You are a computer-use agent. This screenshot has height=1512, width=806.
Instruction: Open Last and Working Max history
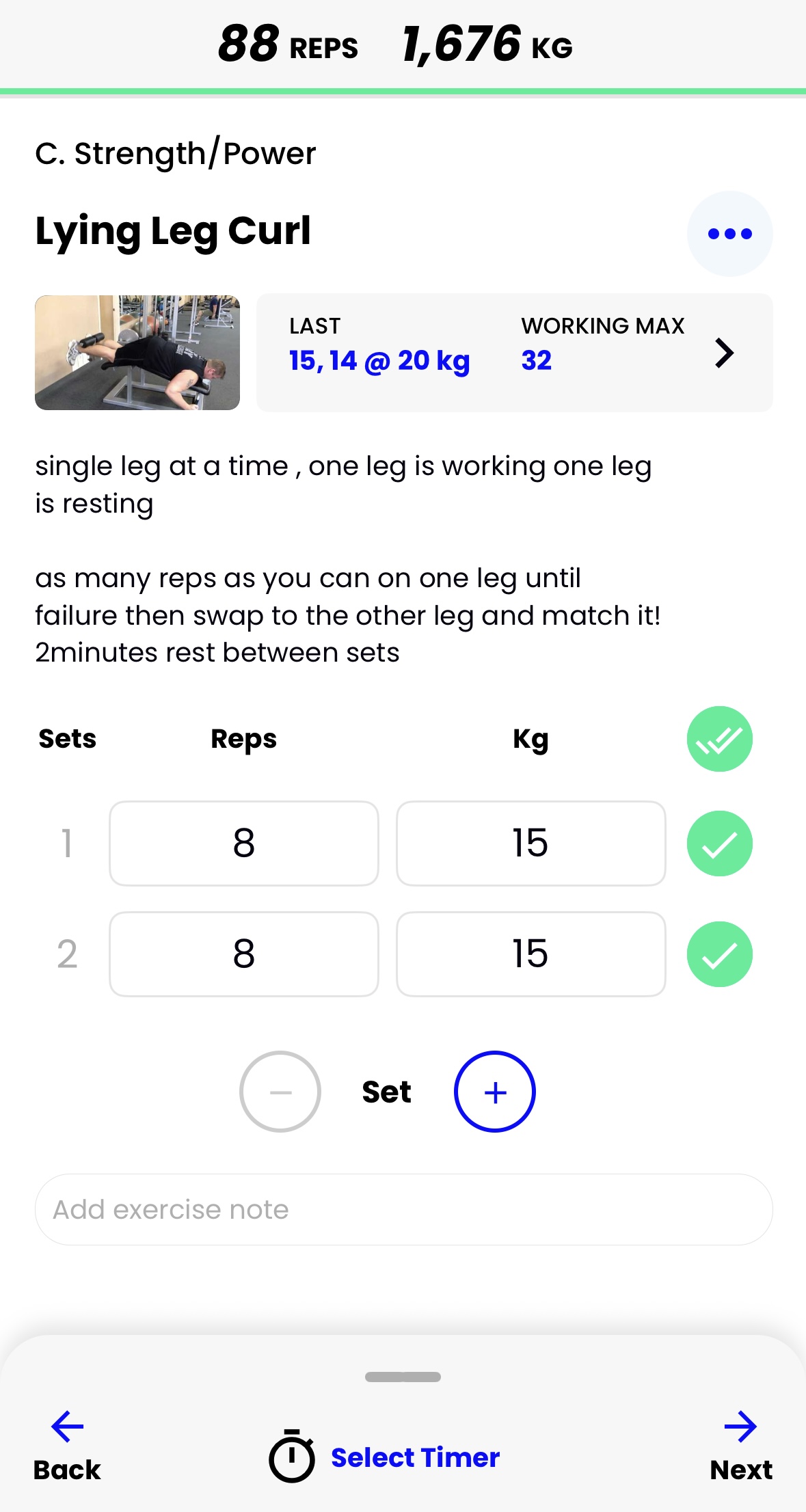[514, 353]
